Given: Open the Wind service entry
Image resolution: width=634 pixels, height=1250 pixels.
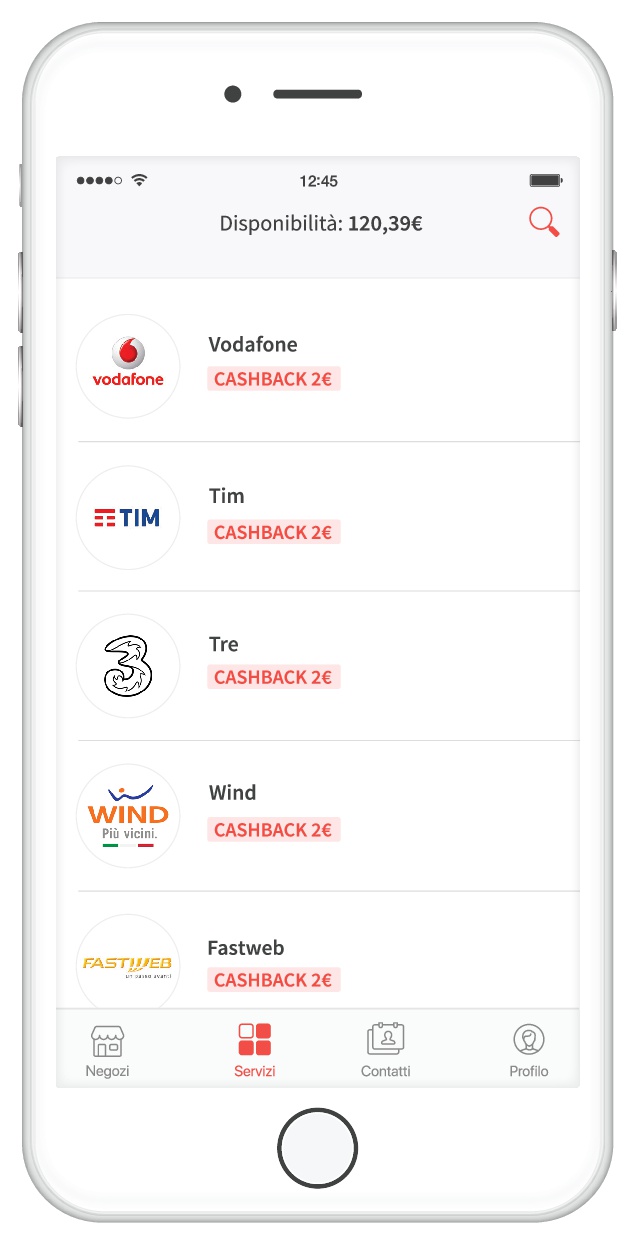Looking at the screenshot, I should [320, 814].
